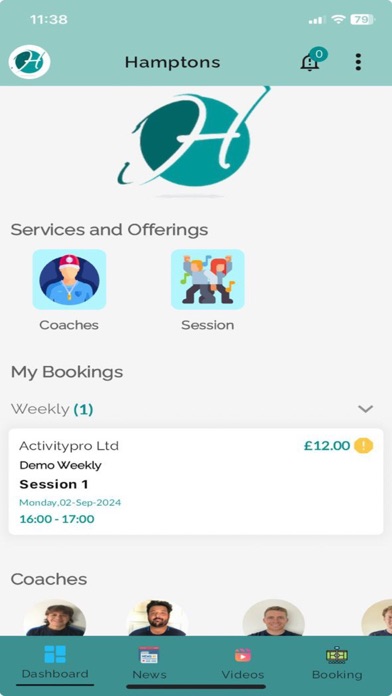Open the Demo Weekly Session 1 booking
This screenshot has height=696, width=392.
coord(196,482)
